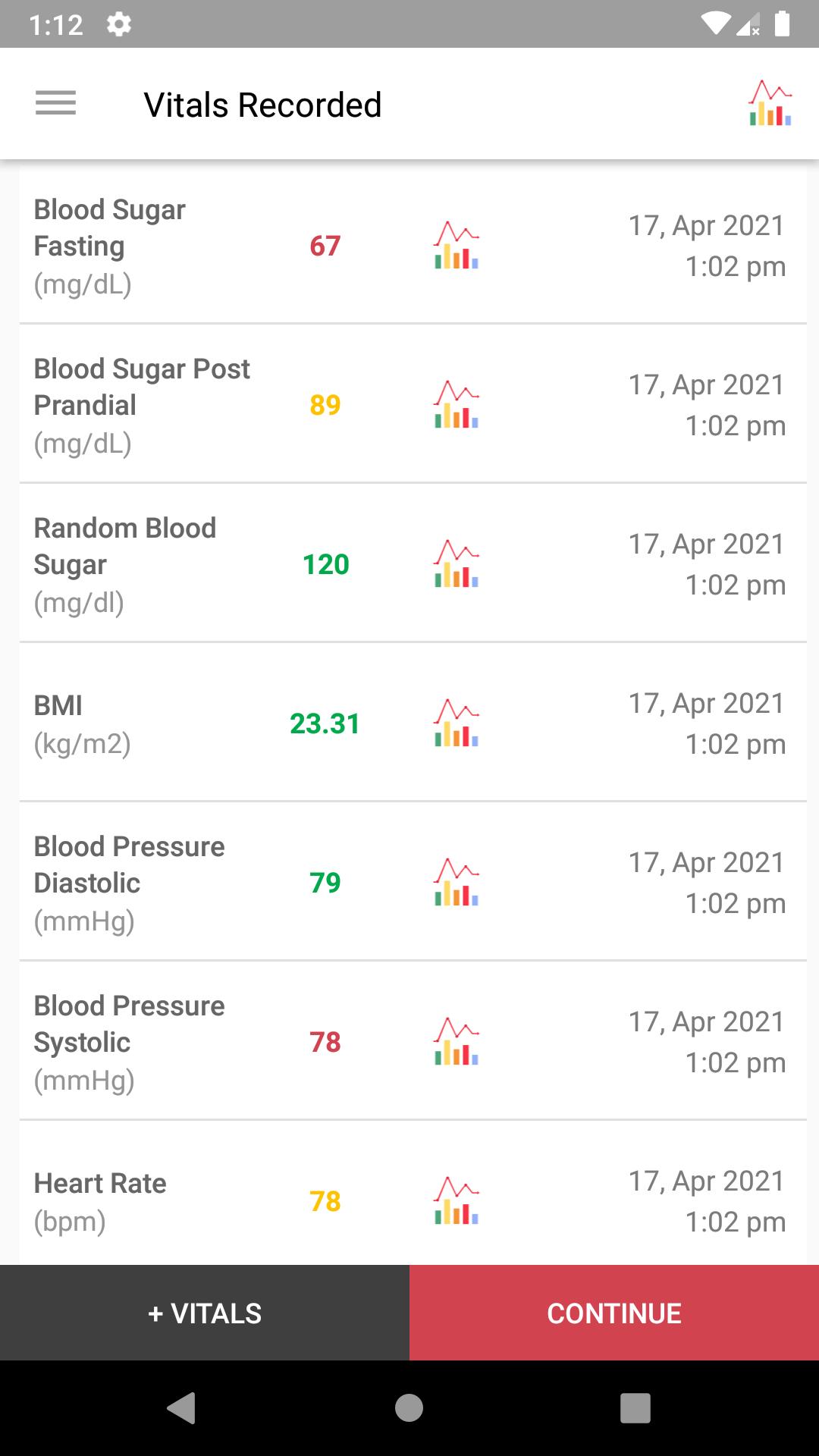Image resolution: width=819 pixels, height=1456 pixels.
Task: View Blood Sugar Fasting chart
Action: pos(456,245)
